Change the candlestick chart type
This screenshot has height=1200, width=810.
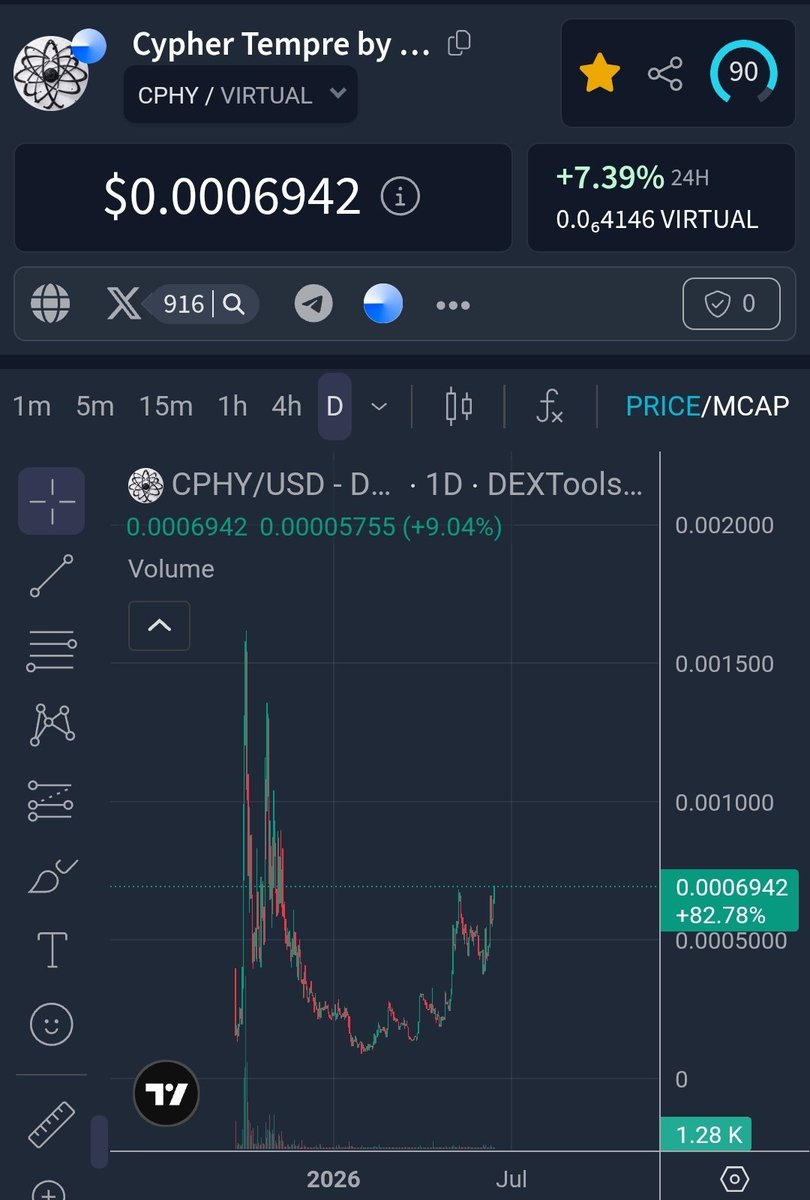pyautogui.click(x=458, y=406)
